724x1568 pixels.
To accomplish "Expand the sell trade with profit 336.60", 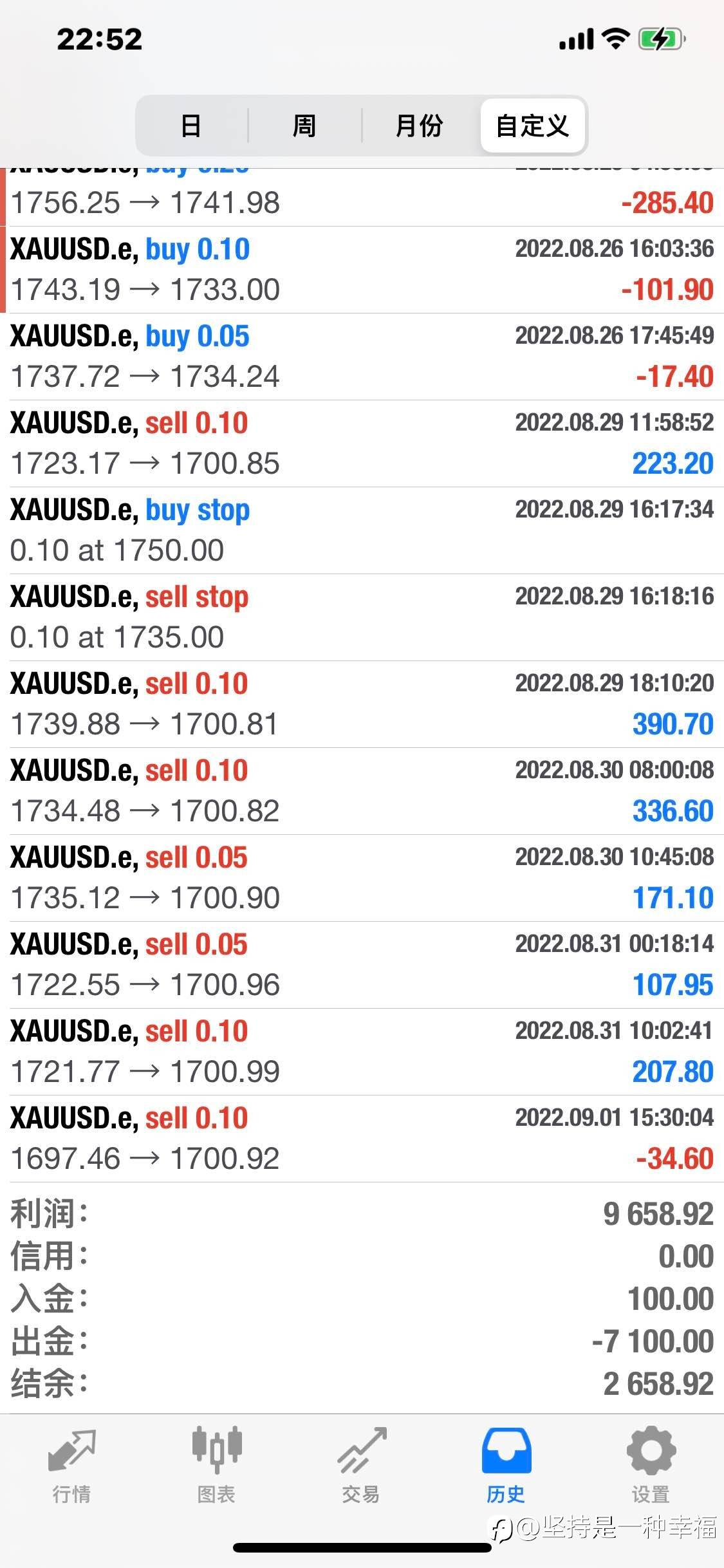I will (362, 791).
